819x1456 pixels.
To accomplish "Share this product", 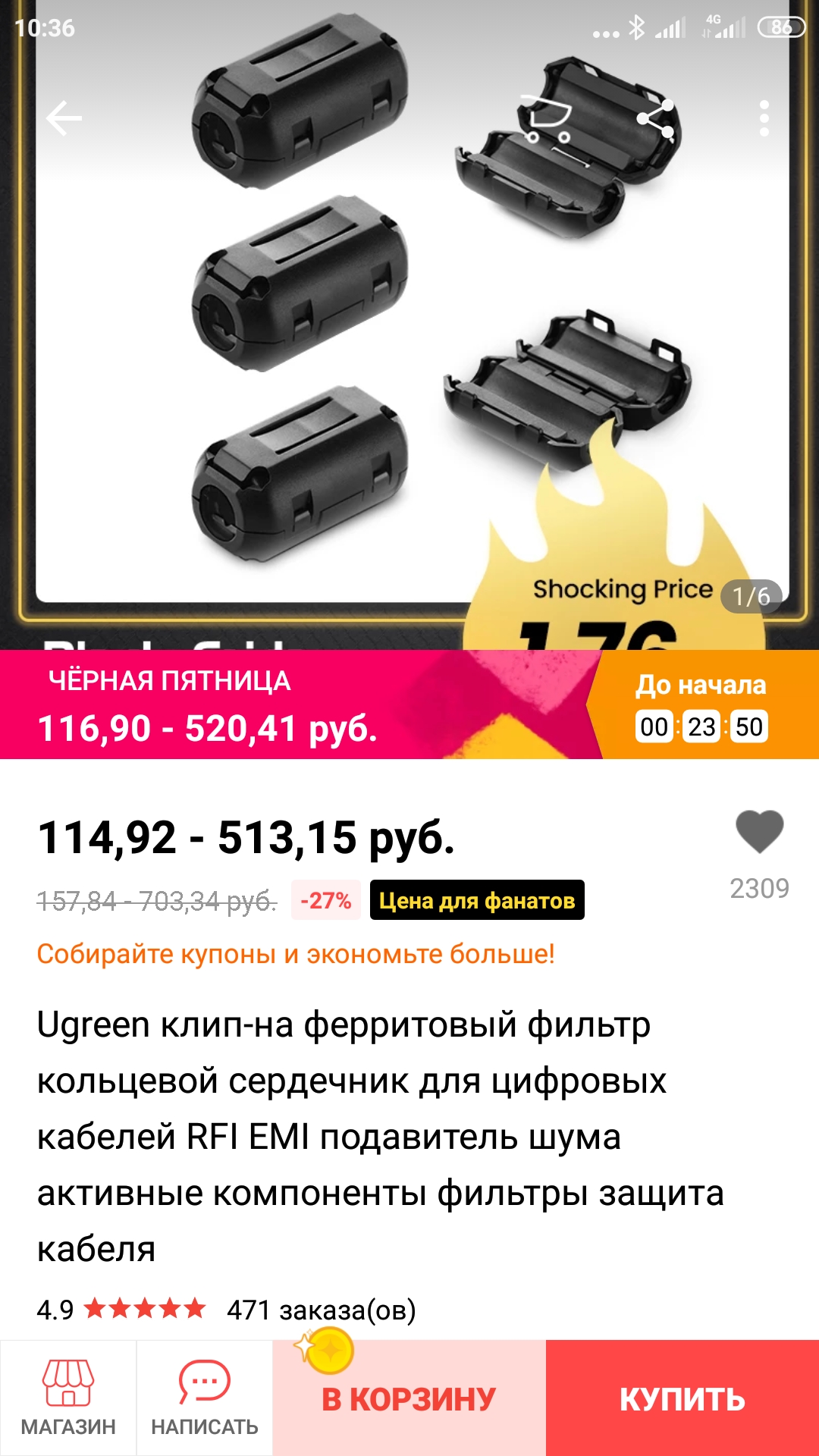I will point(655,118).
